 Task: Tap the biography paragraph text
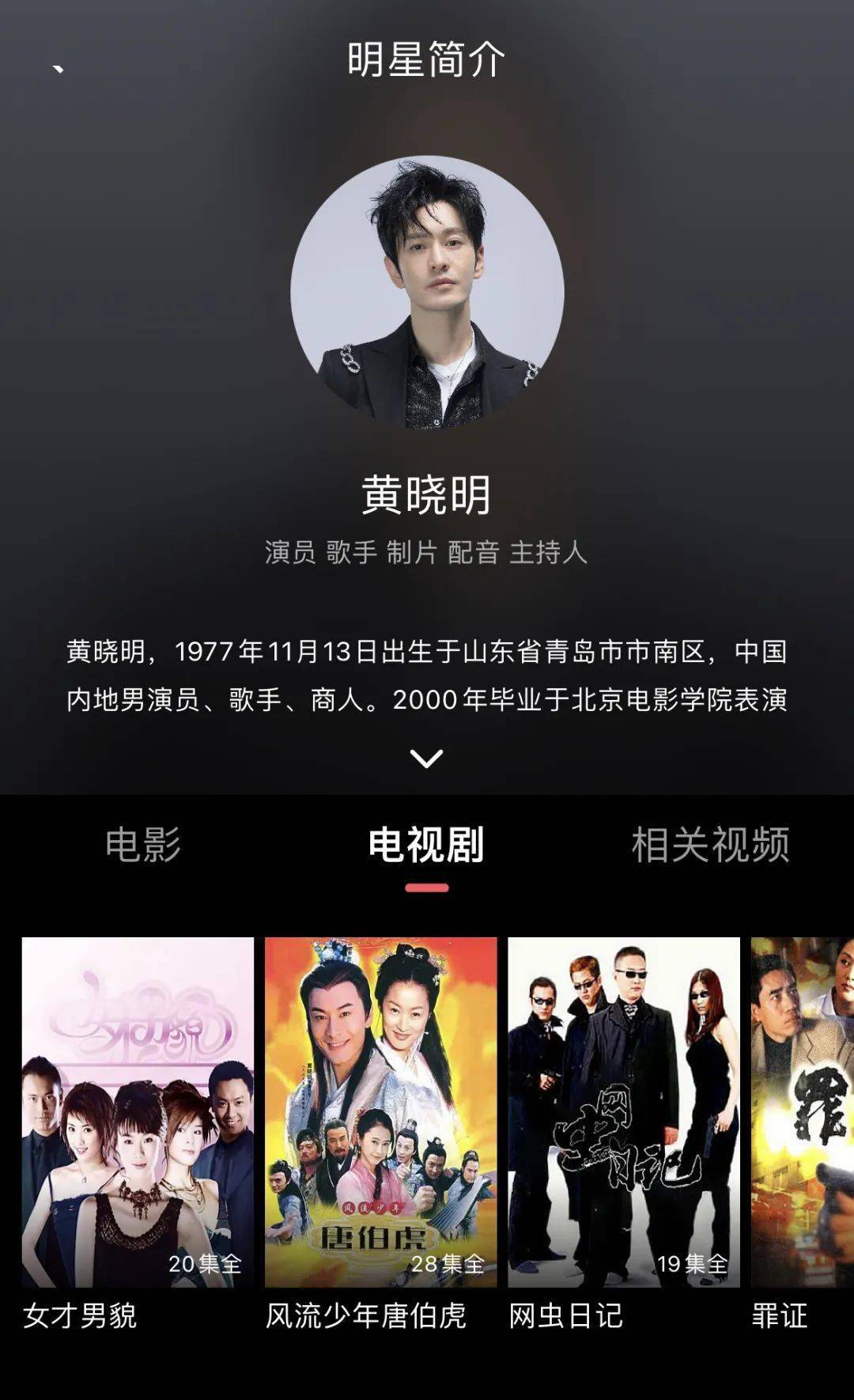pos(427,676)
